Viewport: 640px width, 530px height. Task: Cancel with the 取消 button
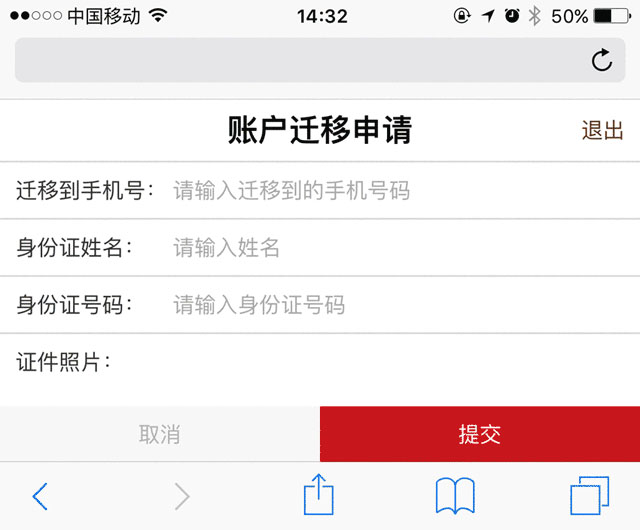pos(160,434)
